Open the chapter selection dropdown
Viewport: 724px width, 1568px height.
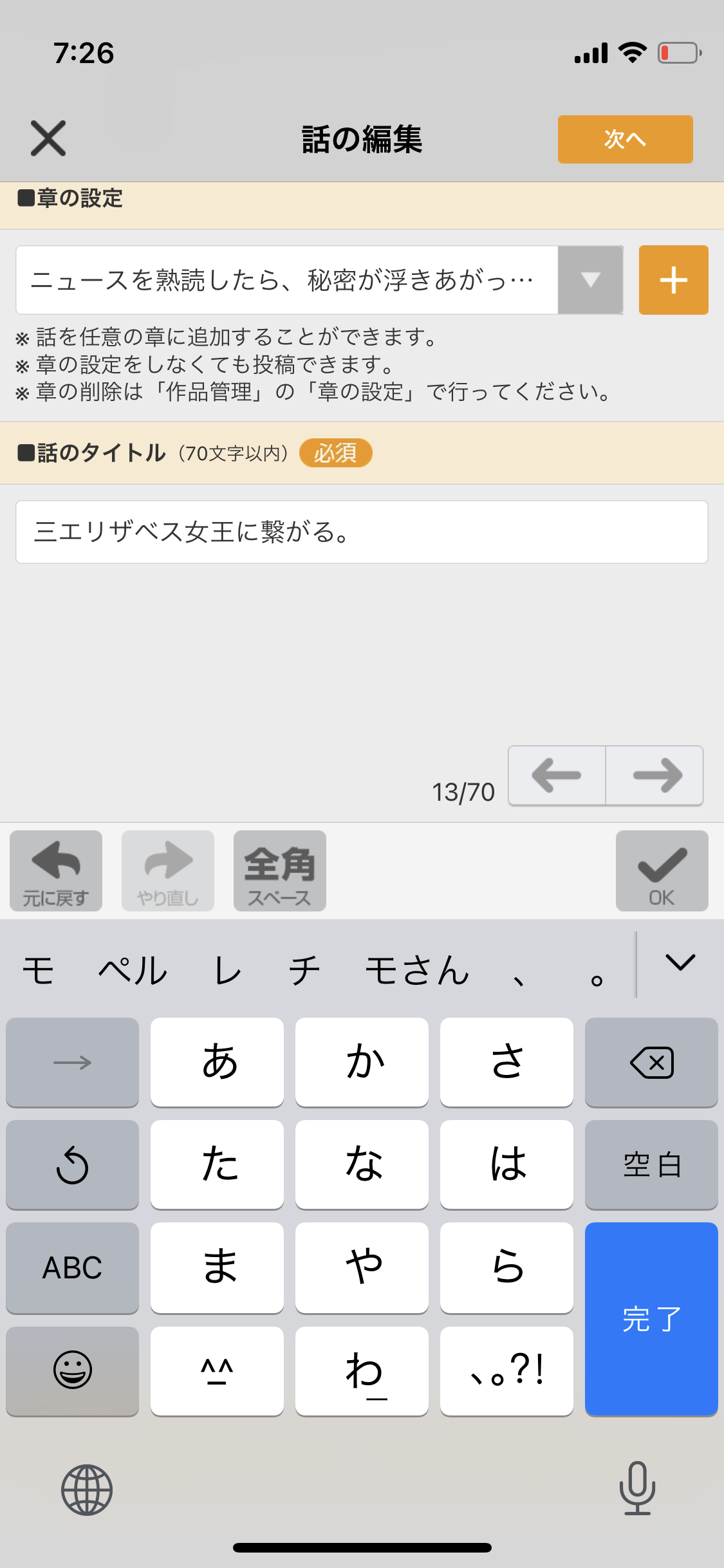tap(589, 280)
